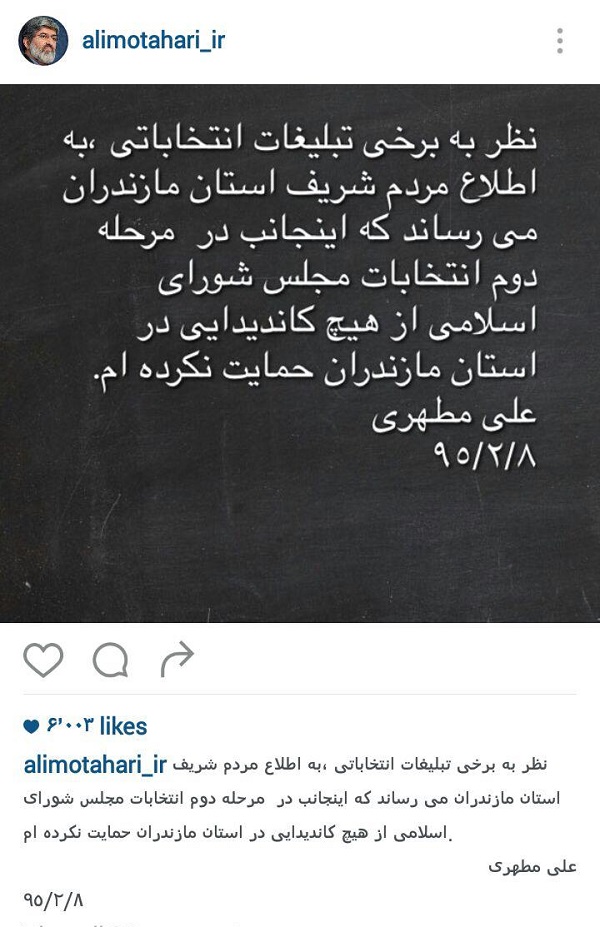Like this post with the heart icon
Image resolution: width=600 pixels, height=927 pixels.
coord(43,660)
